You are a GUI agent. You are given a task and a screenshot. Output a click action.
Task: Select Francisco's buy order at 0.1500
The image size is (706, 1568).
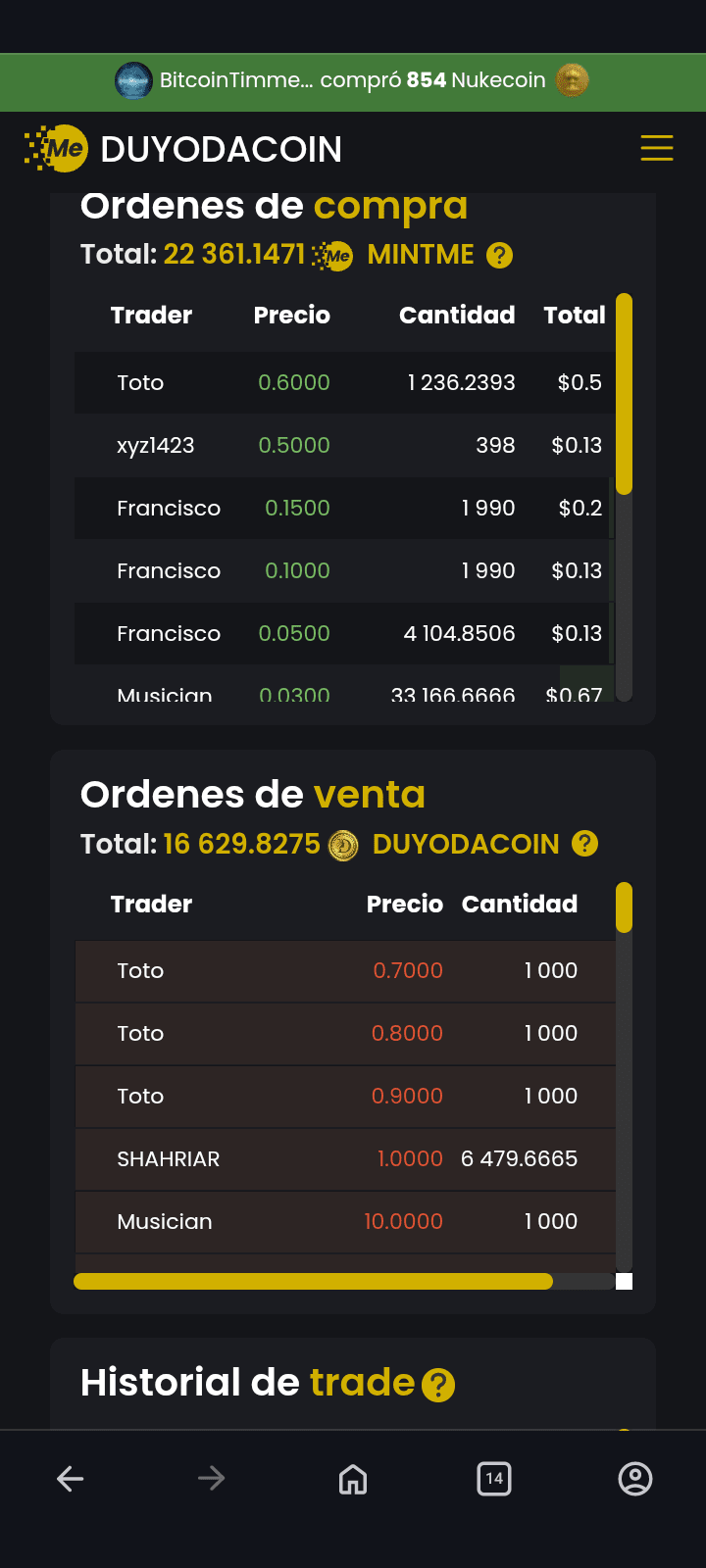pyautogui.click(x=343, y=508)
